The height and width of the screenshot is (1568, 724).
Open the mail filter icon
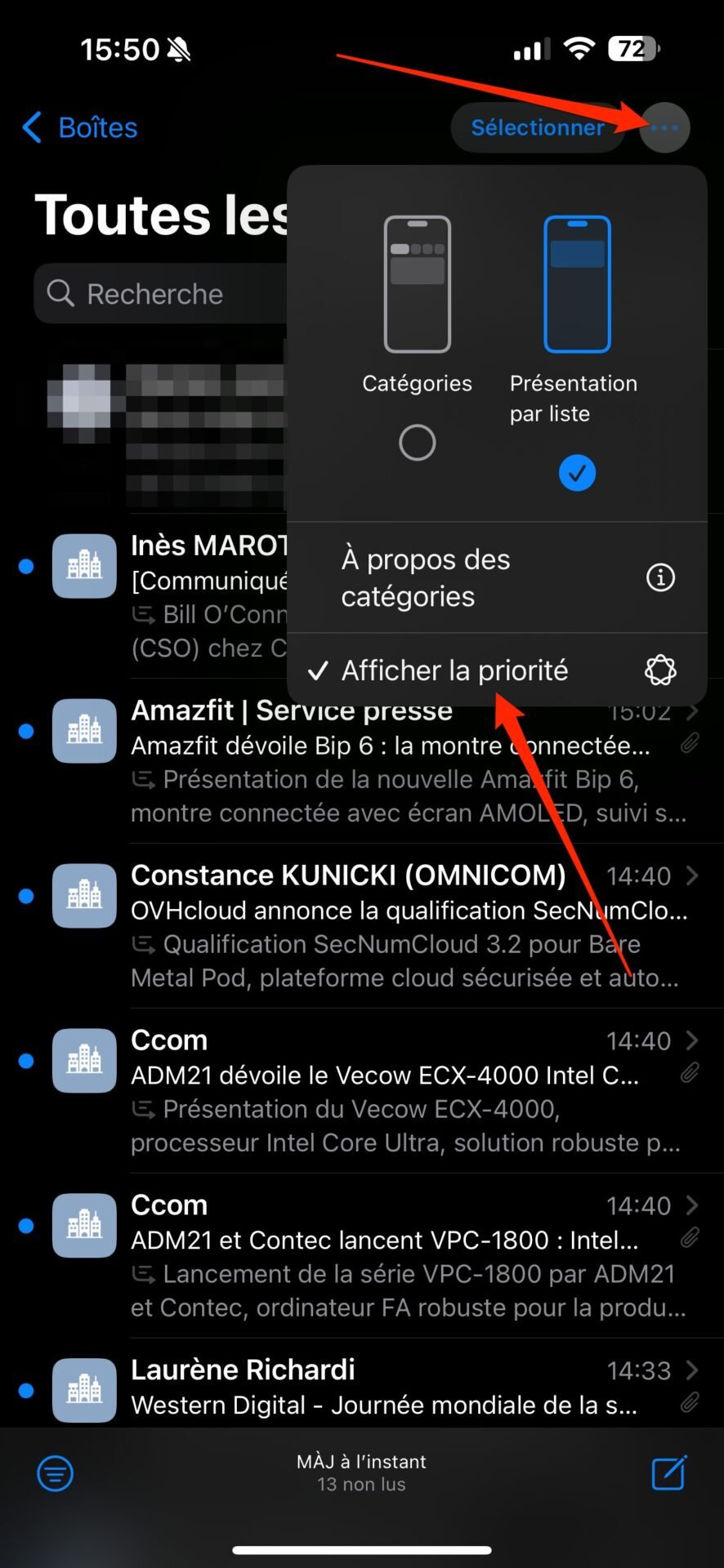[56, 1473]
